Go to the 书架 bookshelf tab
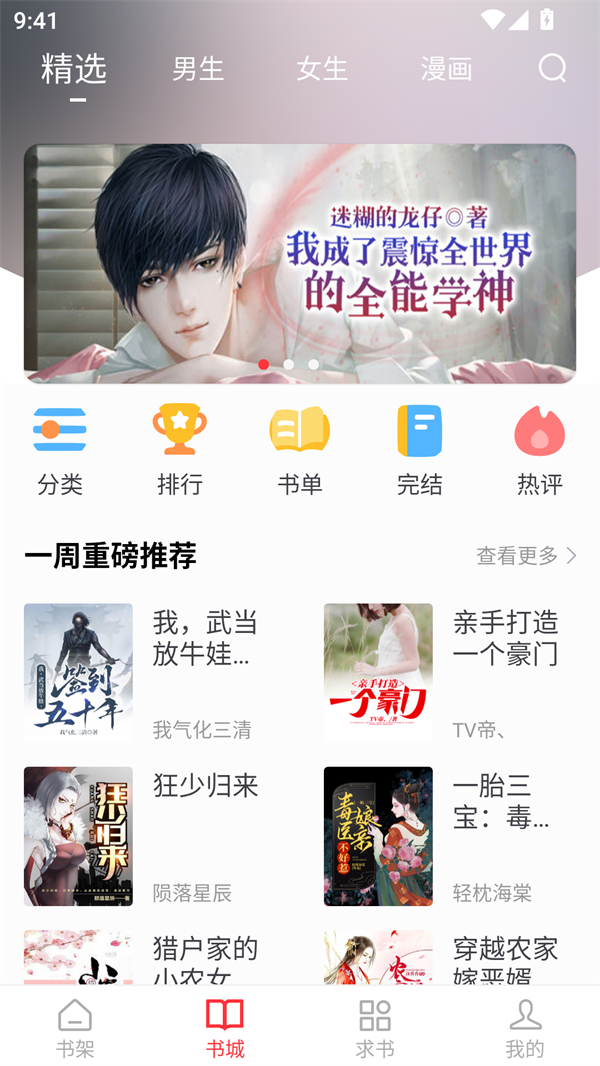Viewport: 600px width, 1066px height. [75, 1028]
